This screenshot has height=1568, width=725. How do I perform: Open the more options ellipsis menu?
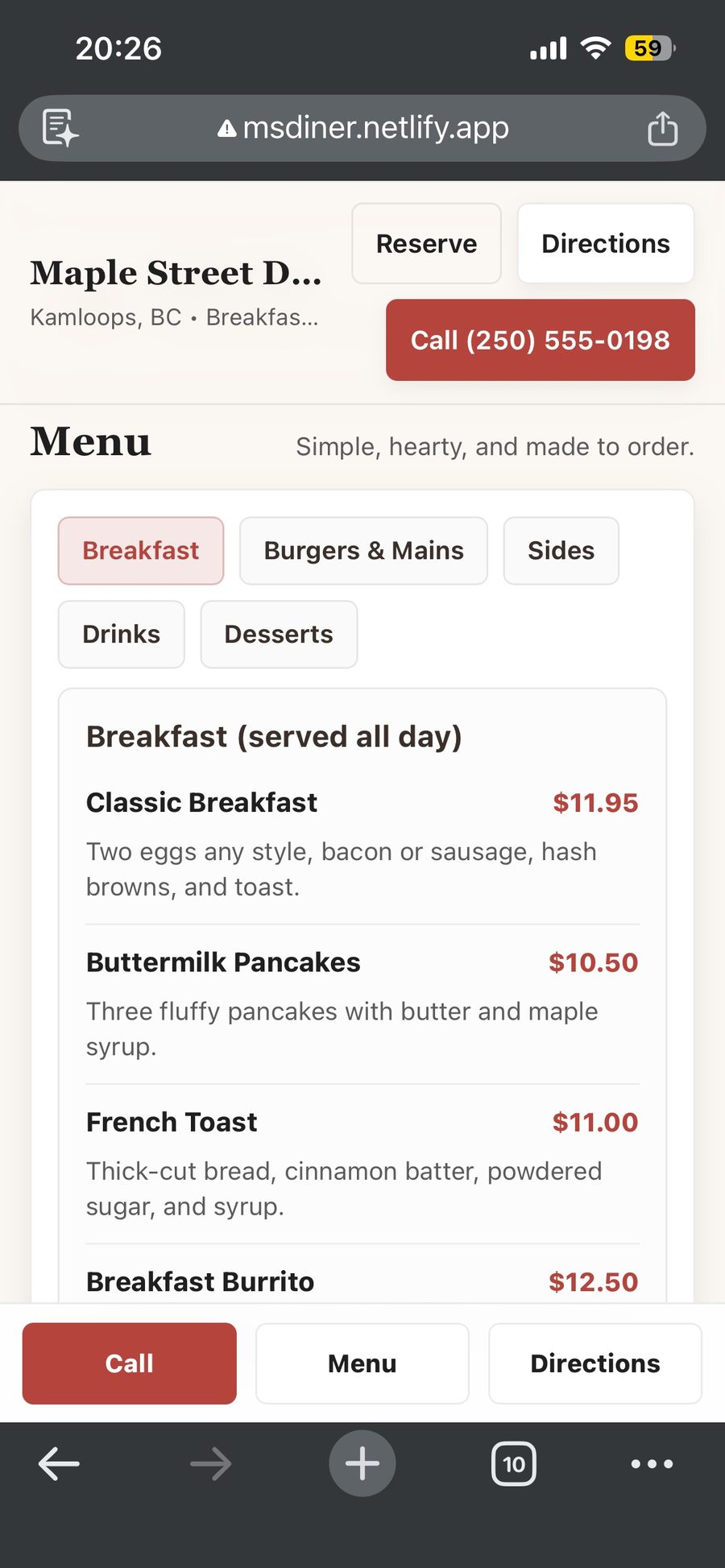(x=654, y=1464)
